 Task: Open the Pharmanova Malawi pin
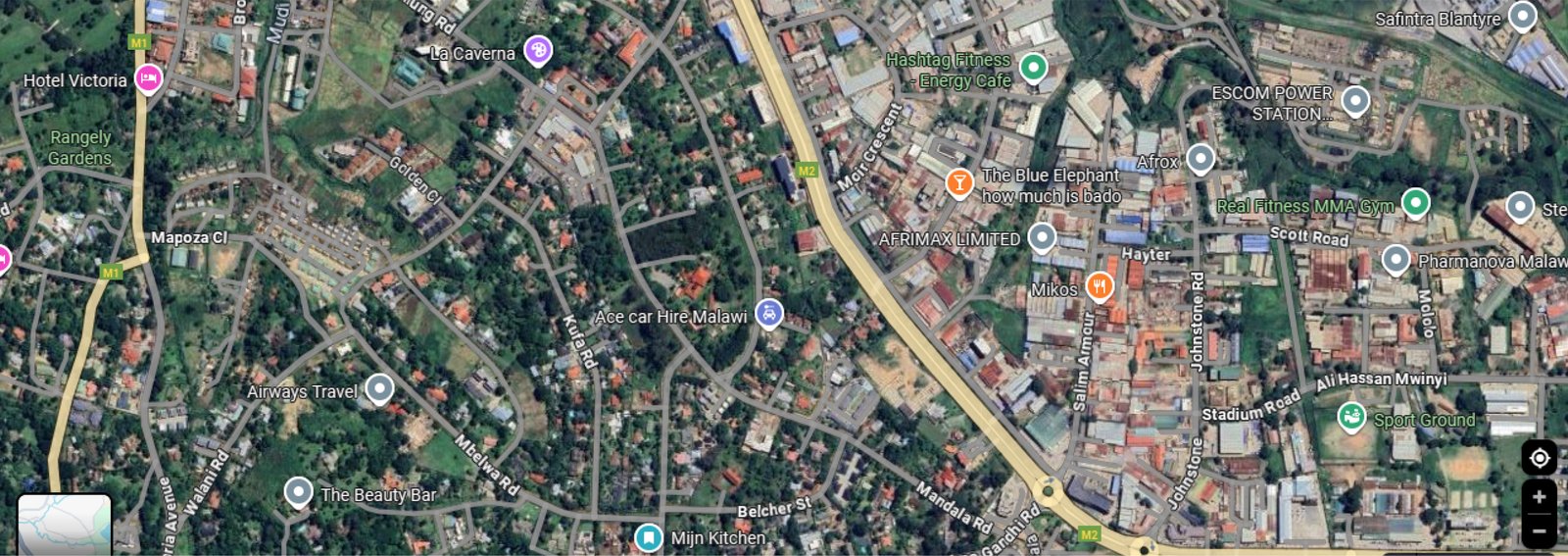(1396, 259)
